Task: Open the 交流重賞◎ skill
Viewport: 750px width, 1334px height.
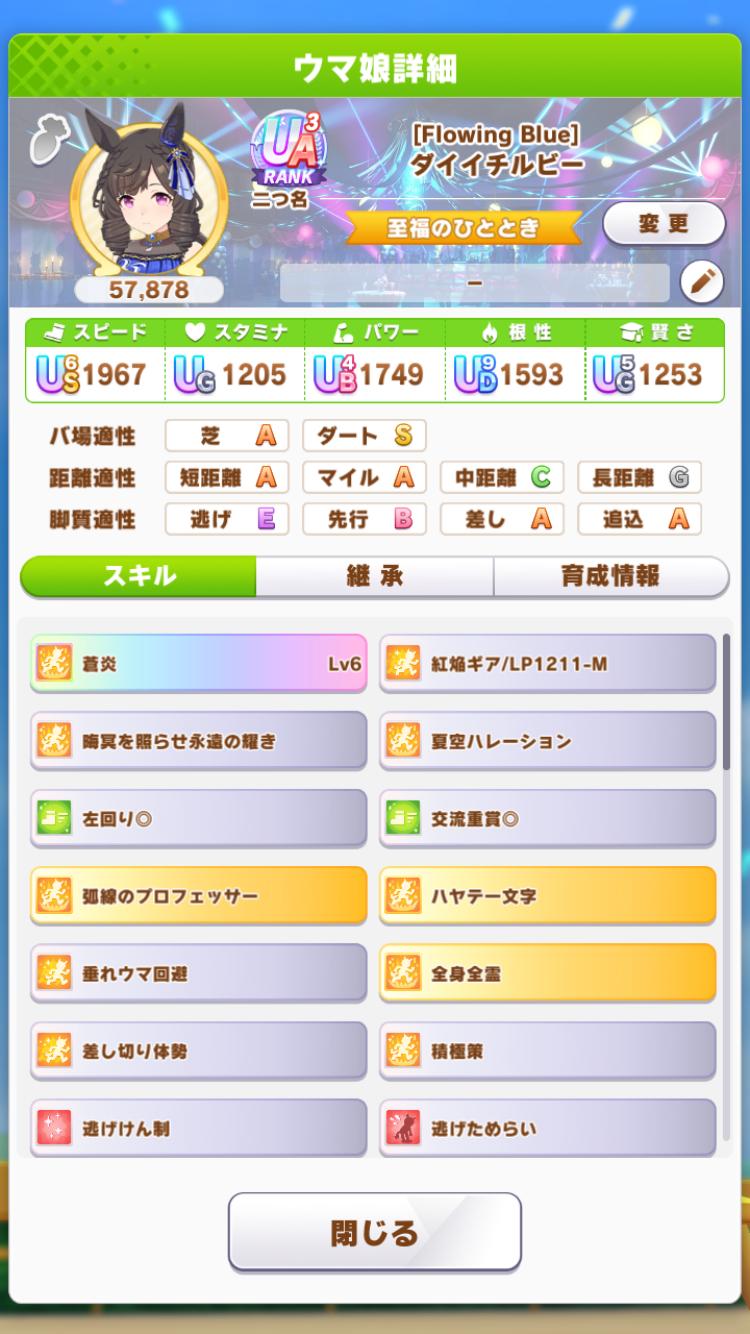Action: pyautogui.click(x=548, y=819)
